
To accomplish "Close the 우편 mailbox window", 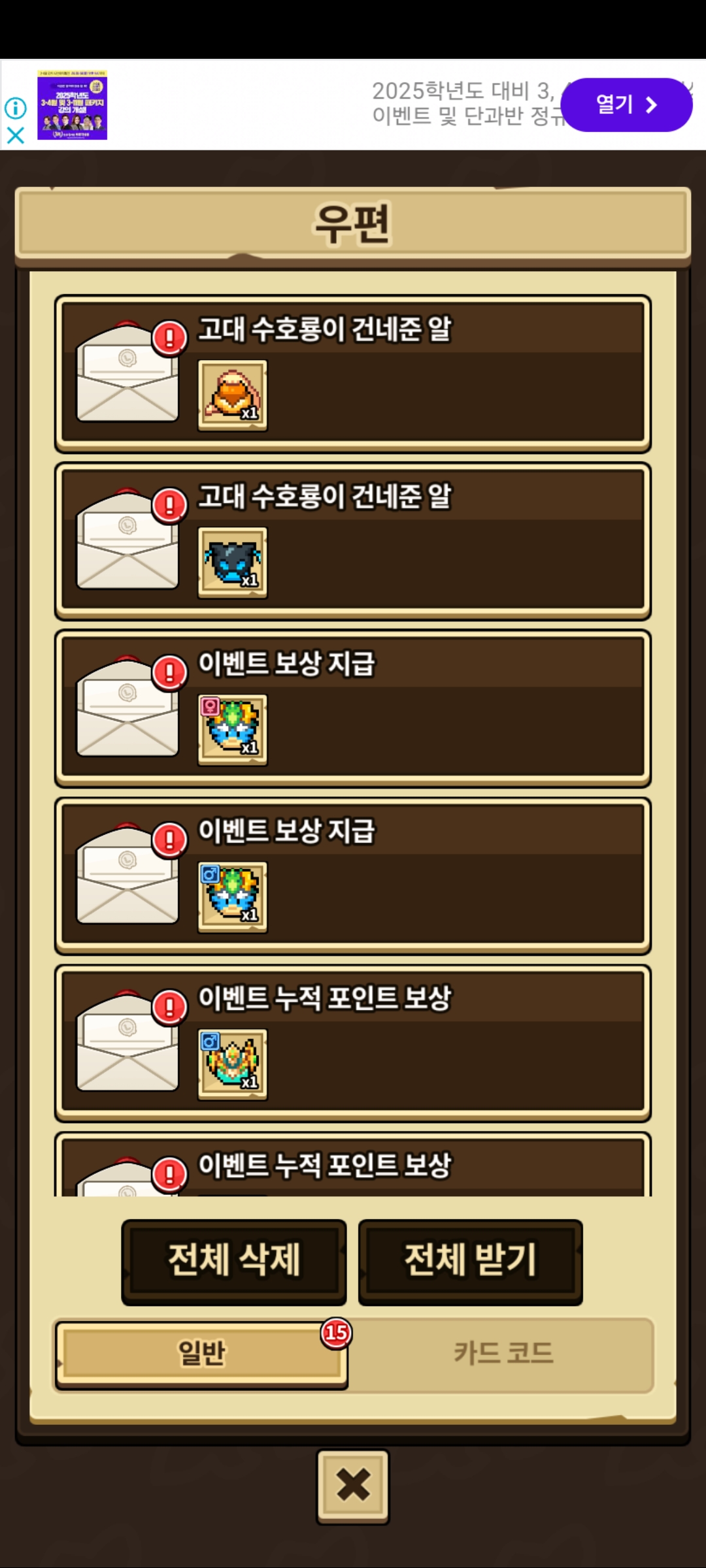I will (x=353, y=1486).
